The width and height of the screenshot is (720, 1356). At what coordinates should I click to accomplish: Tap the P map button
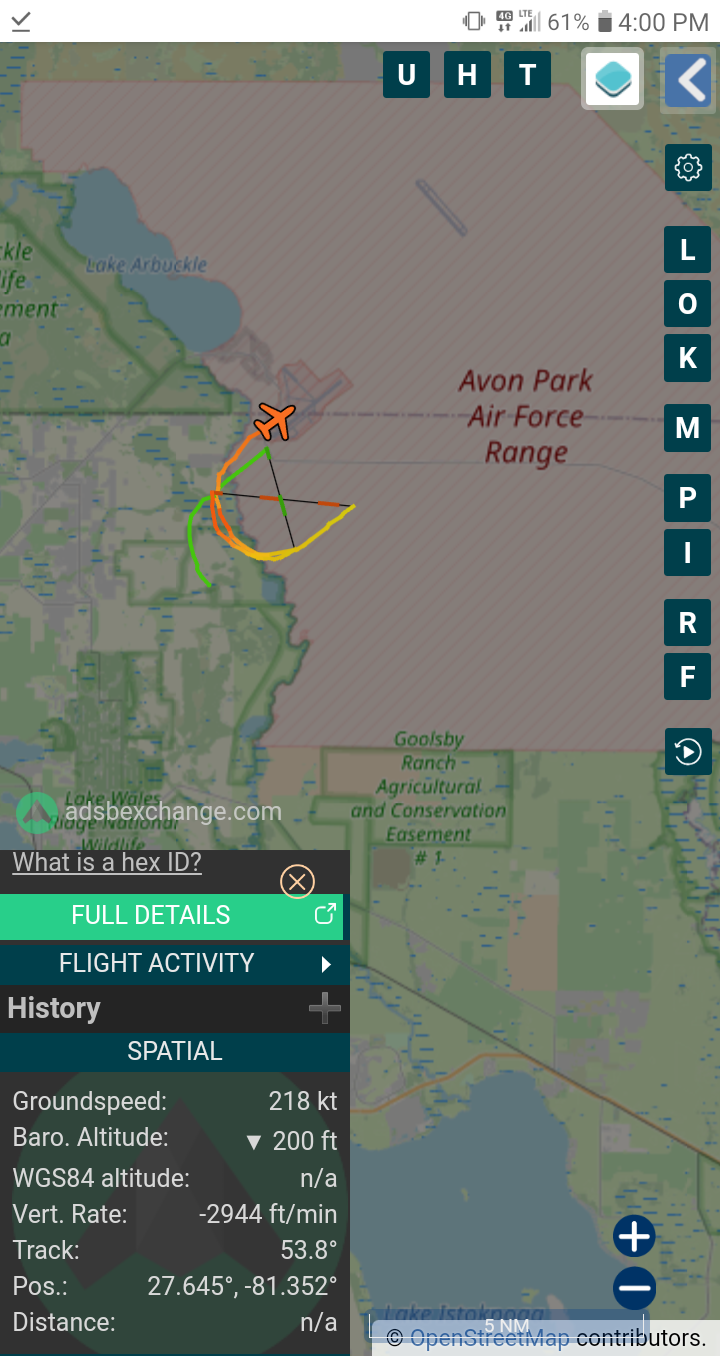click(688, 498)
